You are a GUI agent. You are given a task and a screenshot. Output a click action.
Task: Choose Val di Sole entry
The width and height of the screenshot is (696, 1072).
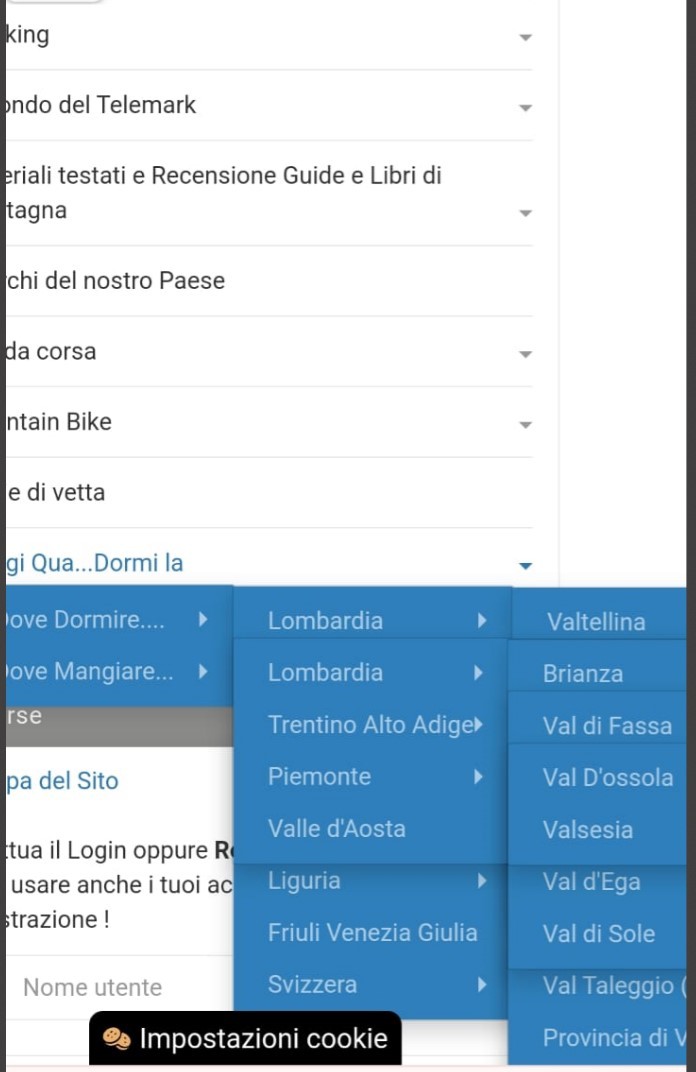[599, 934]
